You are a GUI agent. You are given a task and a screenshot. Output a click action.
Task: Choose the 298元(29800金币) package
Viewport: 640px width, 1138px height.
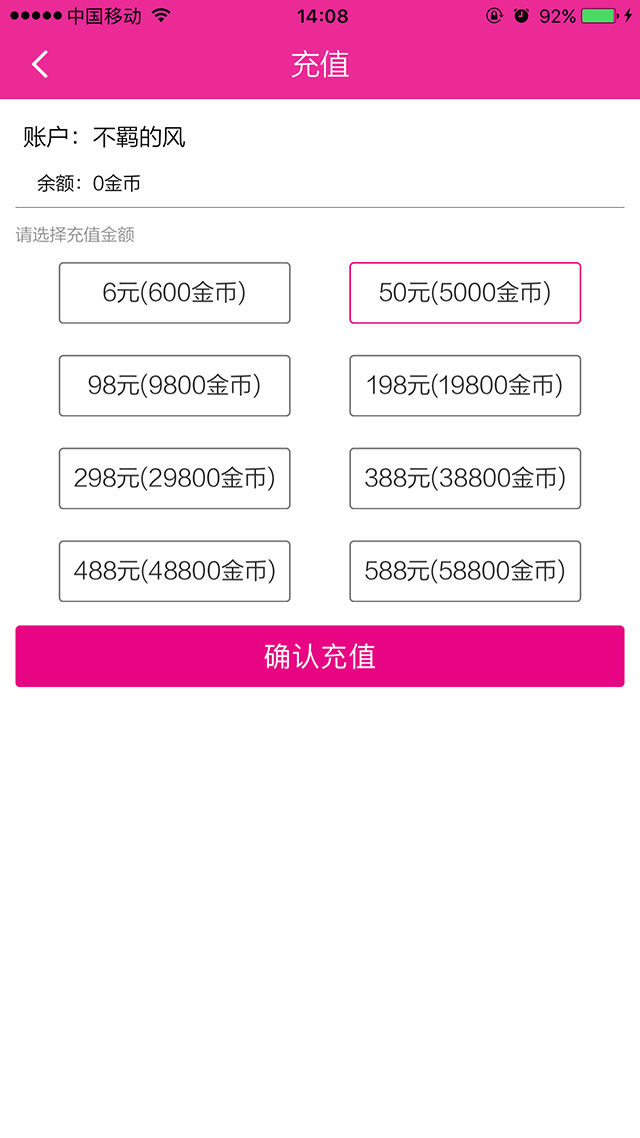click(174, 479)
